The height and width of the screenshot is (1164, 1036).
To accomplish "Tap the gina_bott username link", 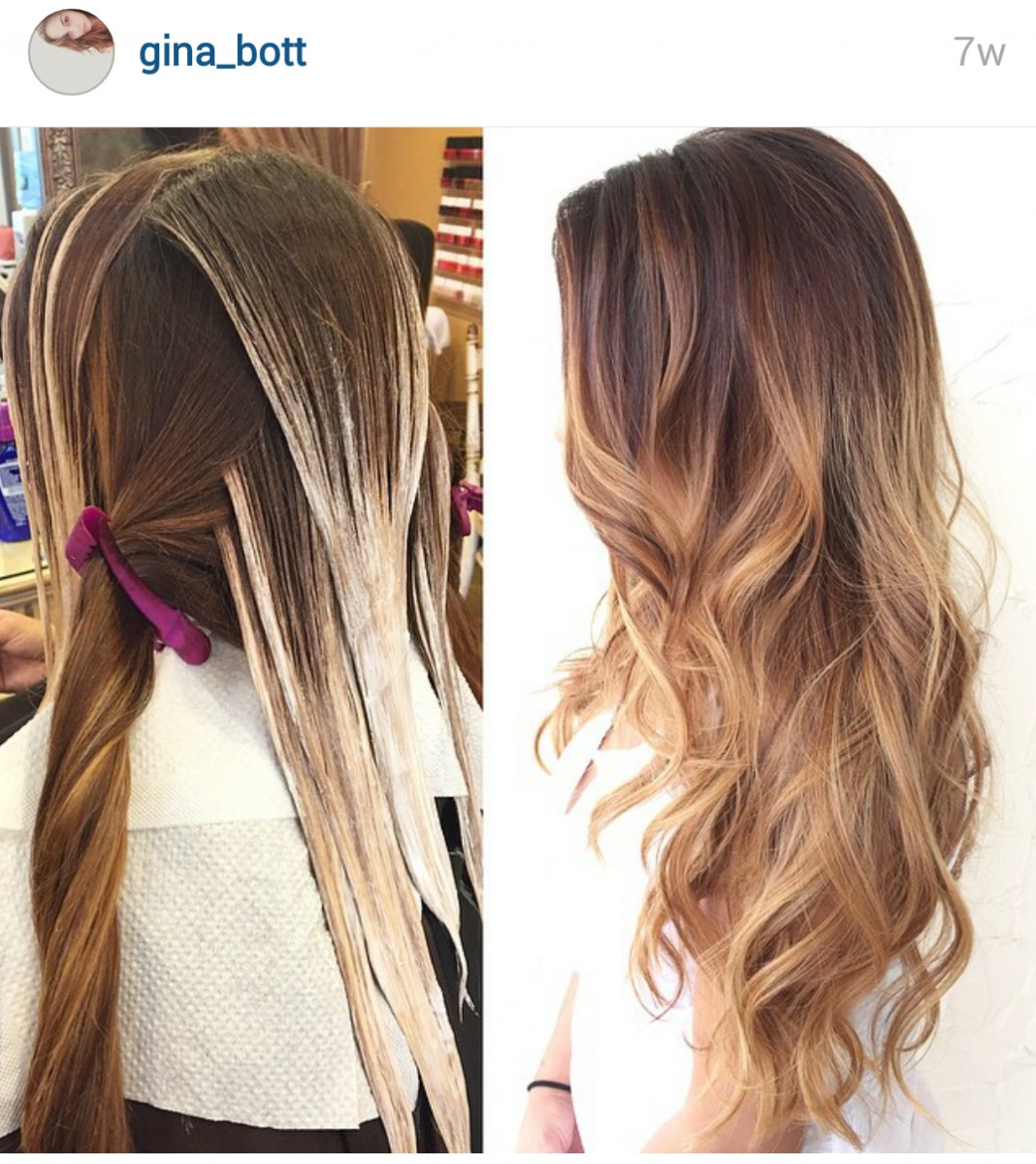I will (222, 52).
